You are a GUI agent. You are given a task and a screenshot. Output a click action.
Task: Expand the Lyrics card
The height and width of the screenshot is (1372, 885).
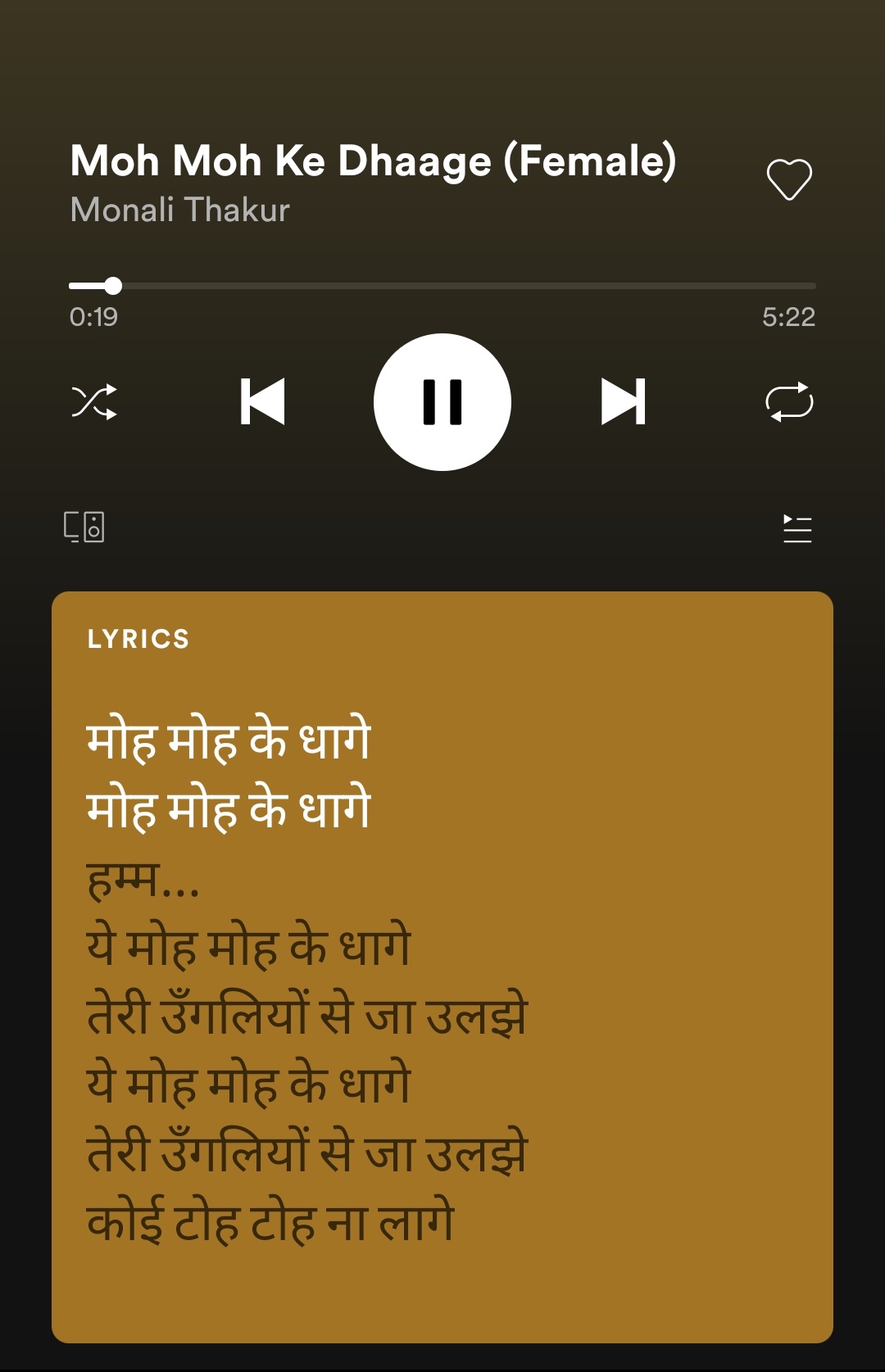(x=442, y=967)
